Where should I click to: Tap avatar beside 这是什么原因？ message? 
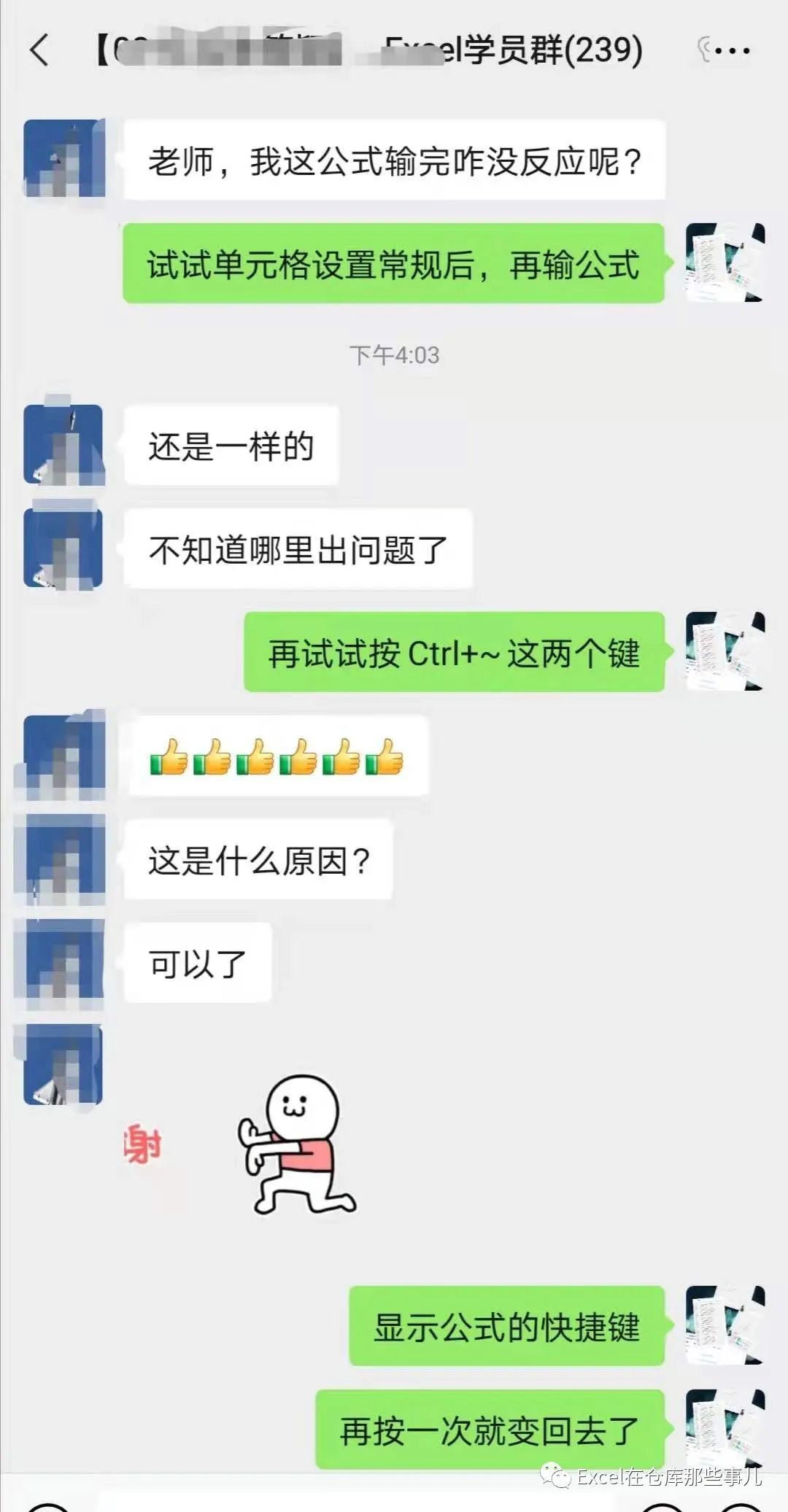[x=63, y=859]
